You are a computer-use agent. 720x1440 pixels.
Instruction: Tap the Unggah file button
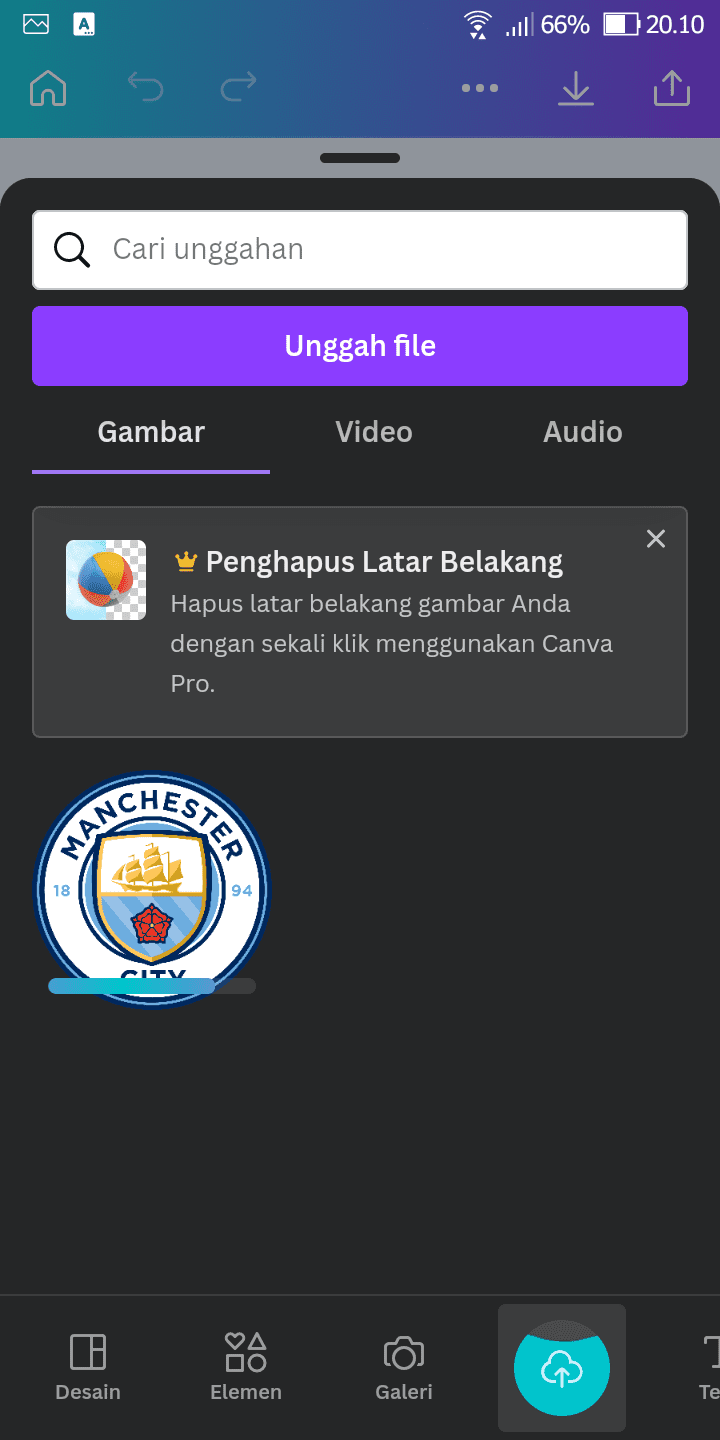click(360, 346)
